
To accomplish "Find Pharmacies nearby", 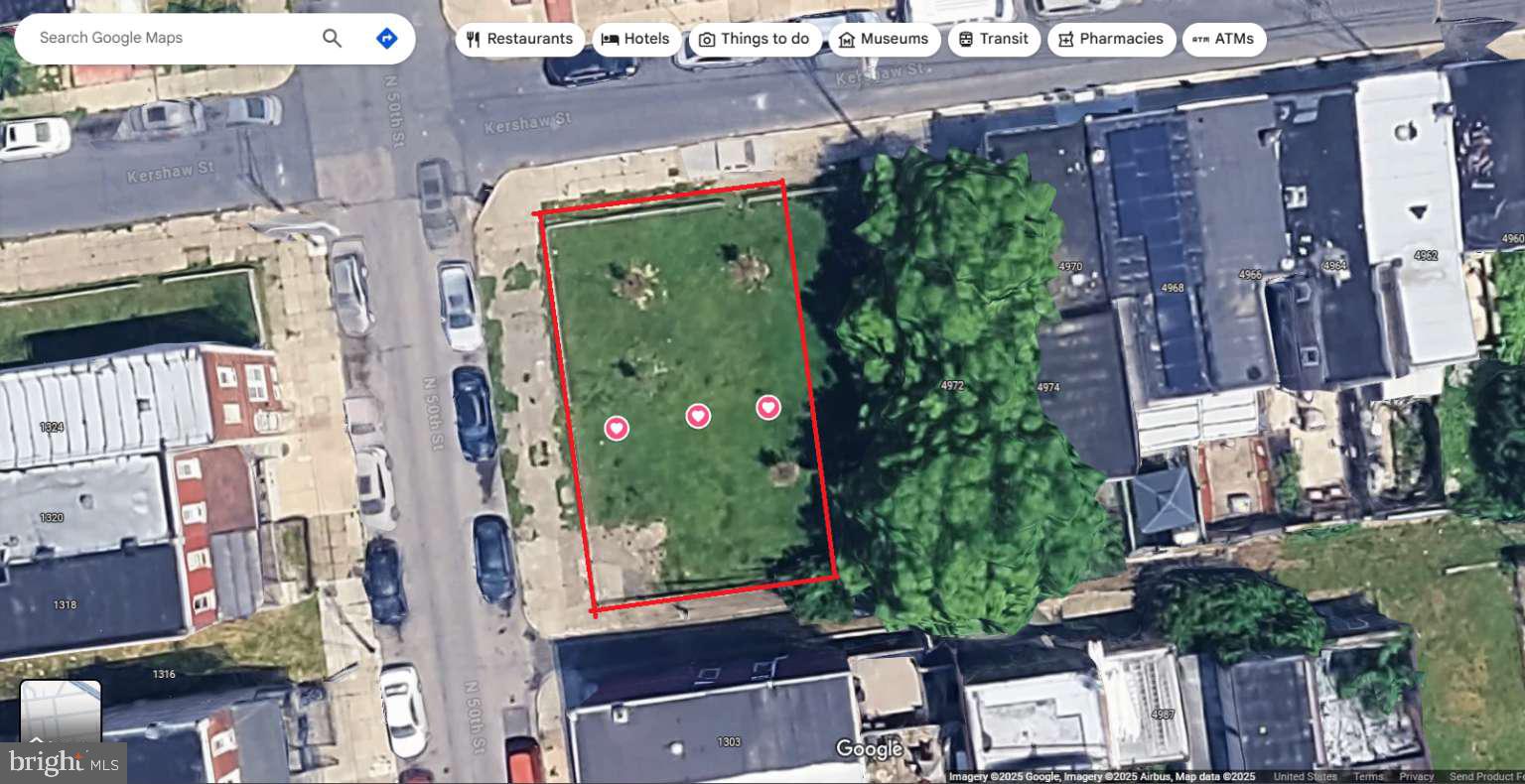I will point(1111,40).
